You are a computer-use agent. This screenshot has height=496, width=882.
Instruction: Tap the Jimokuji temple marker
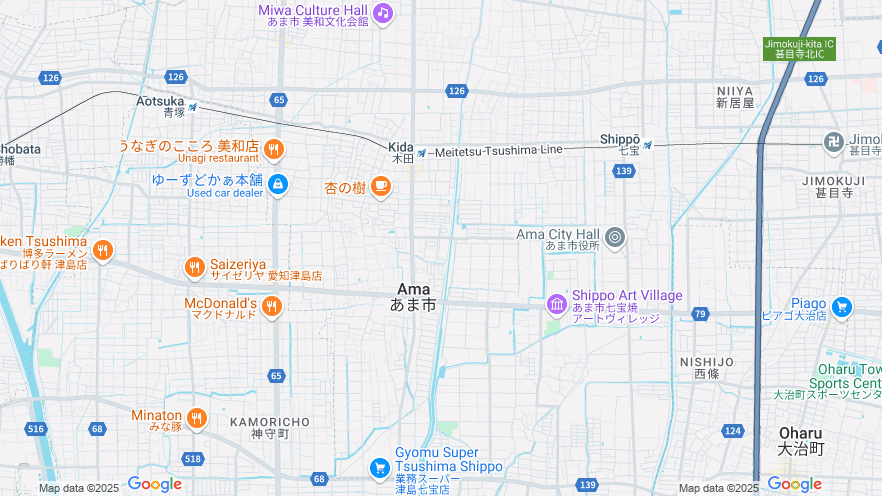(x=832, y=141)
